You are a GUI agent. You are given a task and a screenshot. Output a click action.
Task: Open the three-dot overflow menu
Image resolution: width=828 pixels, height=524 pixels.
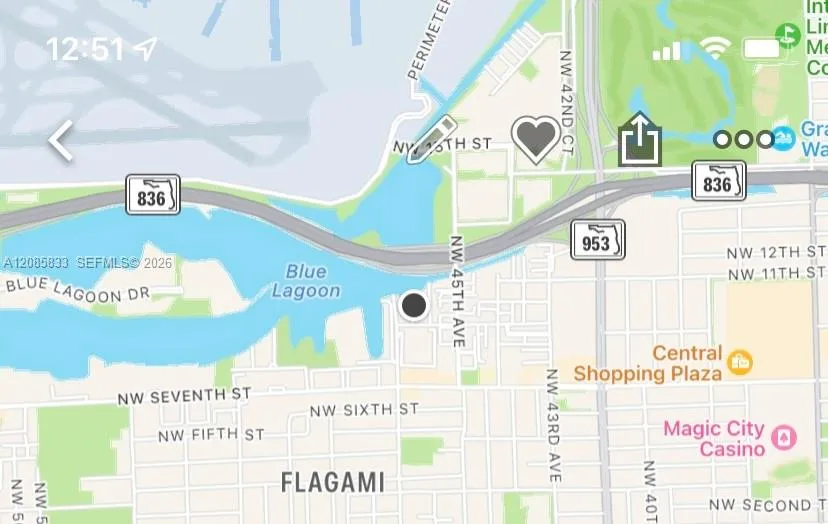point(744,140)
